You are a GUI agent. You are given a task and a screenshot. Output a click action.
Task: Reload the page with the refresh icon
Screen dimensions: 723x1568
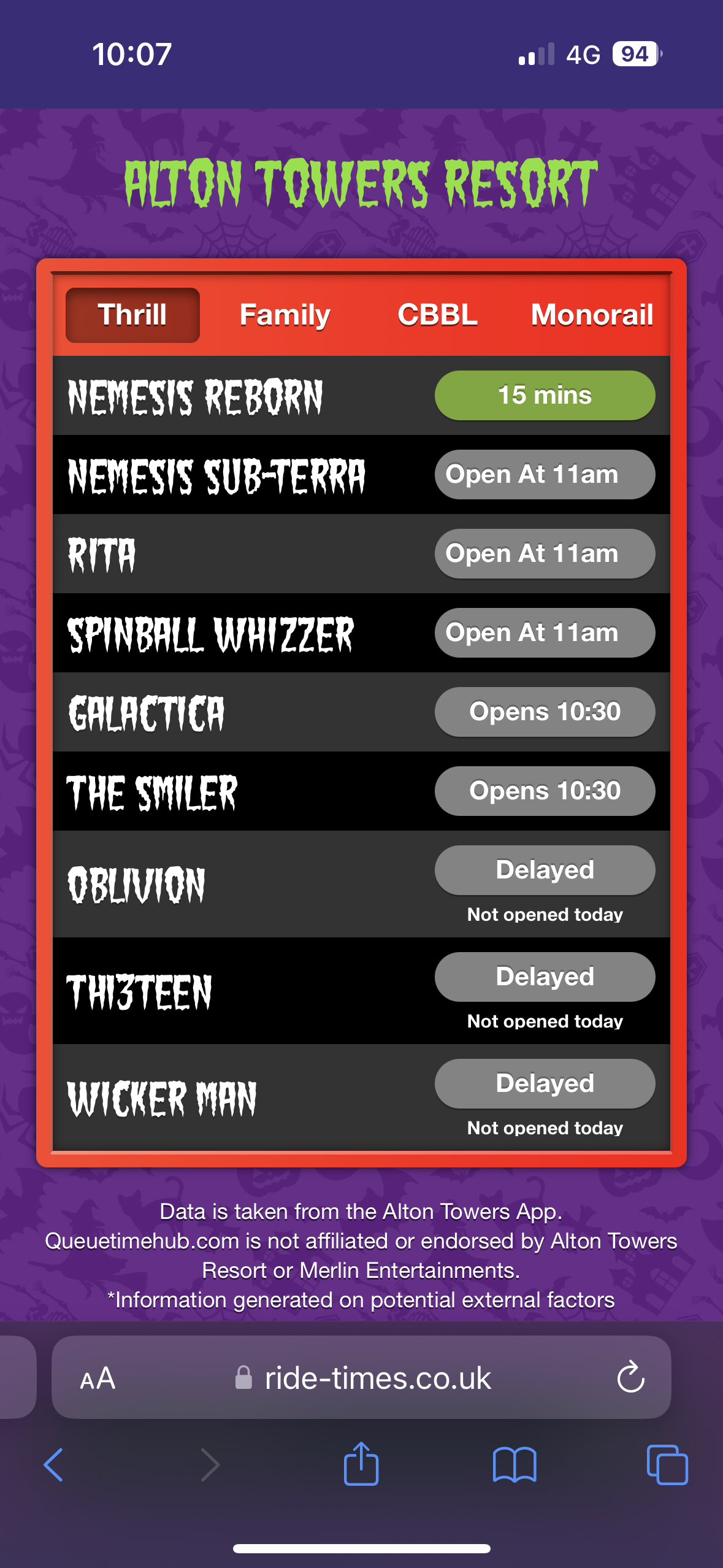coord(630,1378)
